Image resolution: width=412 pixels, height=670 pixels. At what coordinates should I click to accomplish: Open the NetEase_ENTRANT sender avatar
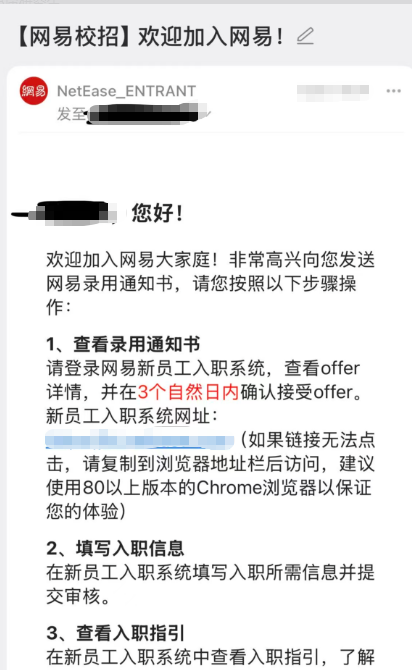coord(34,91)
